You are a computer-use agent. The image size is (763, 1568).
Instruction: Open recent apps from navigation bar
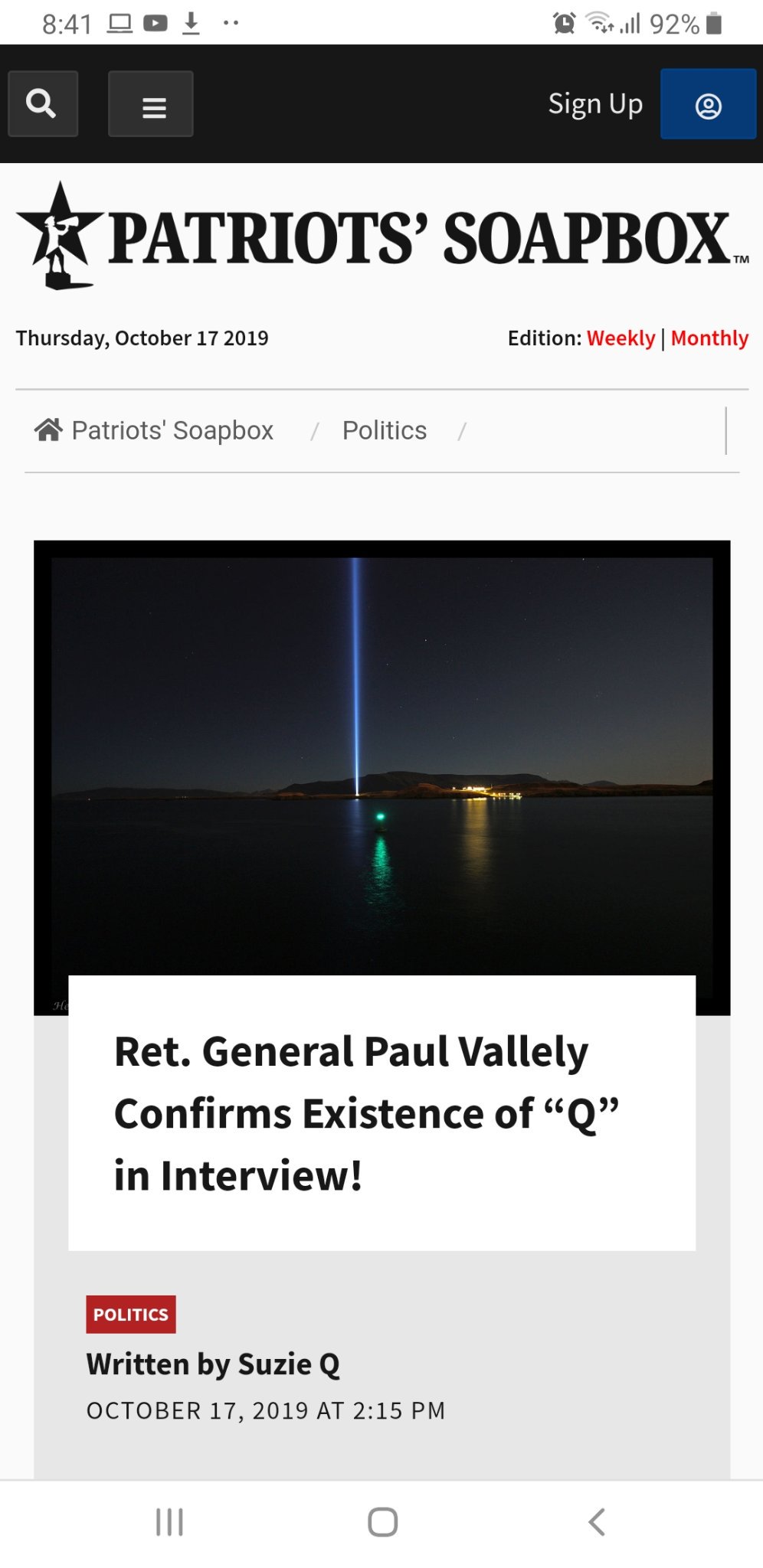click(x=169, y=1522)
